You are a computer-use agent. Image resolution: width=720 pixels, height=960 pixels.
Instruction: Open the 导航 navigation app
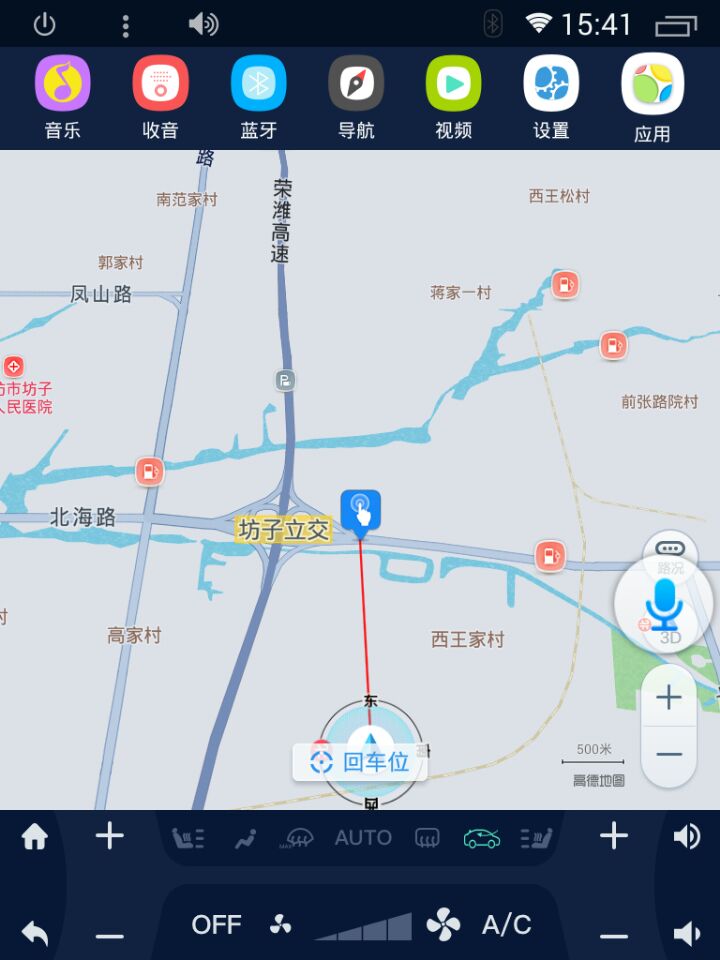click(x=356, y=84)
